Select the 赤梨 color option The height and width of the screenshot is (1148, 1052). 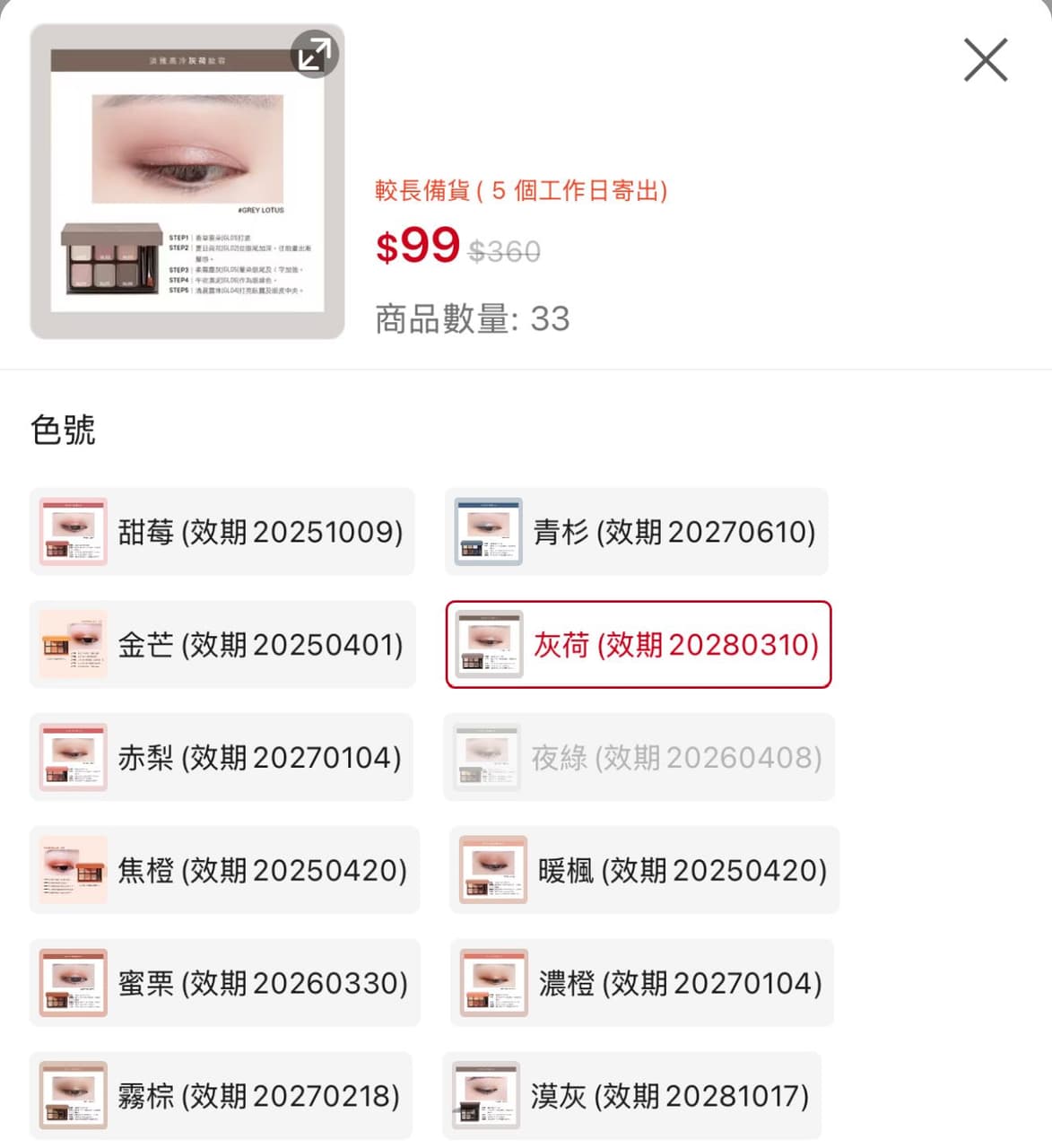(x=222, y=758)
